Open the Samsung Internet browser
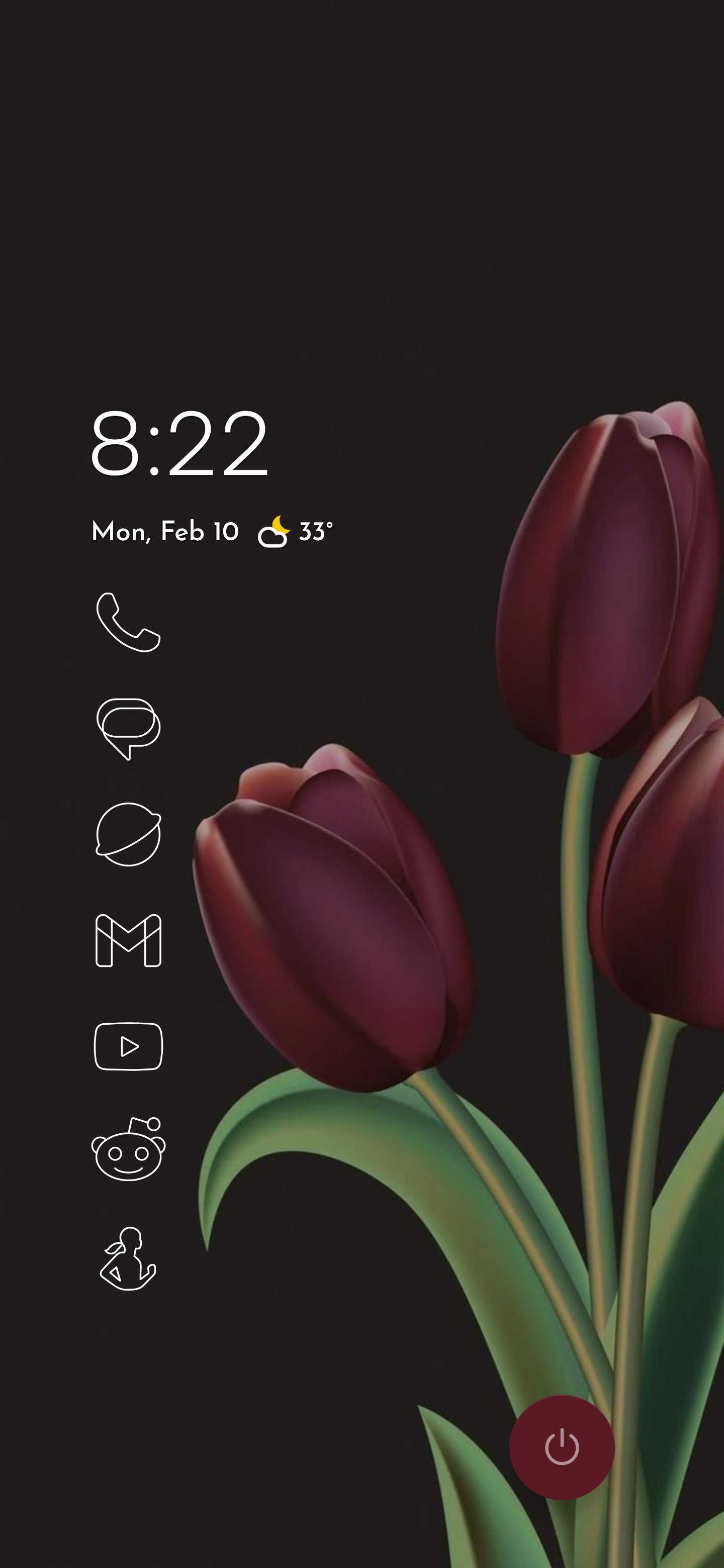724x1568 pixels. [x=128, y=834]
